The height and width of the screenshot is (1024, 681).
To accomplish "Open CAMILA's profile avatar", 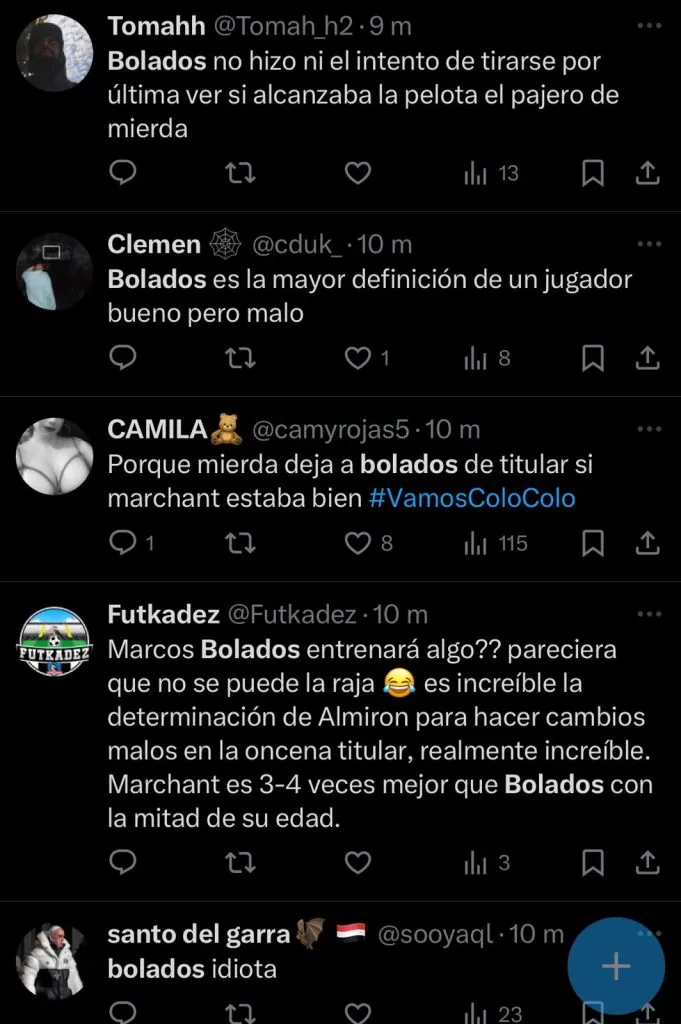I will click(x=55, y=456).
